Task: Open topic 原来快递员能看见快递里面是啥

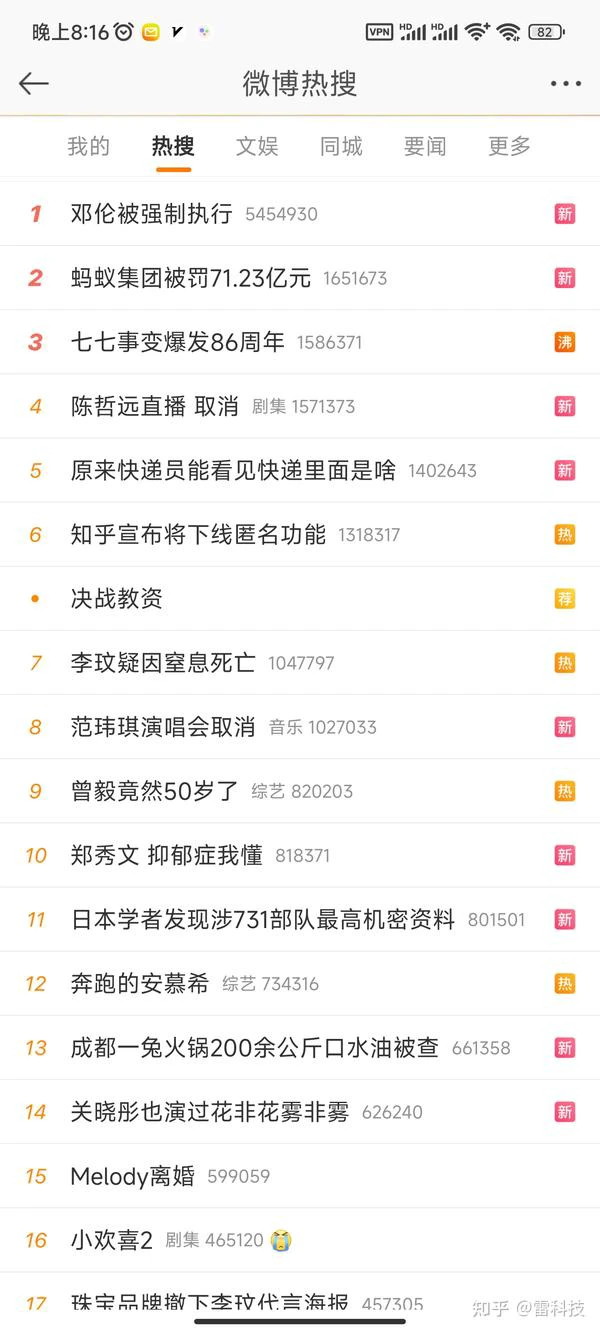Action: 300,470
